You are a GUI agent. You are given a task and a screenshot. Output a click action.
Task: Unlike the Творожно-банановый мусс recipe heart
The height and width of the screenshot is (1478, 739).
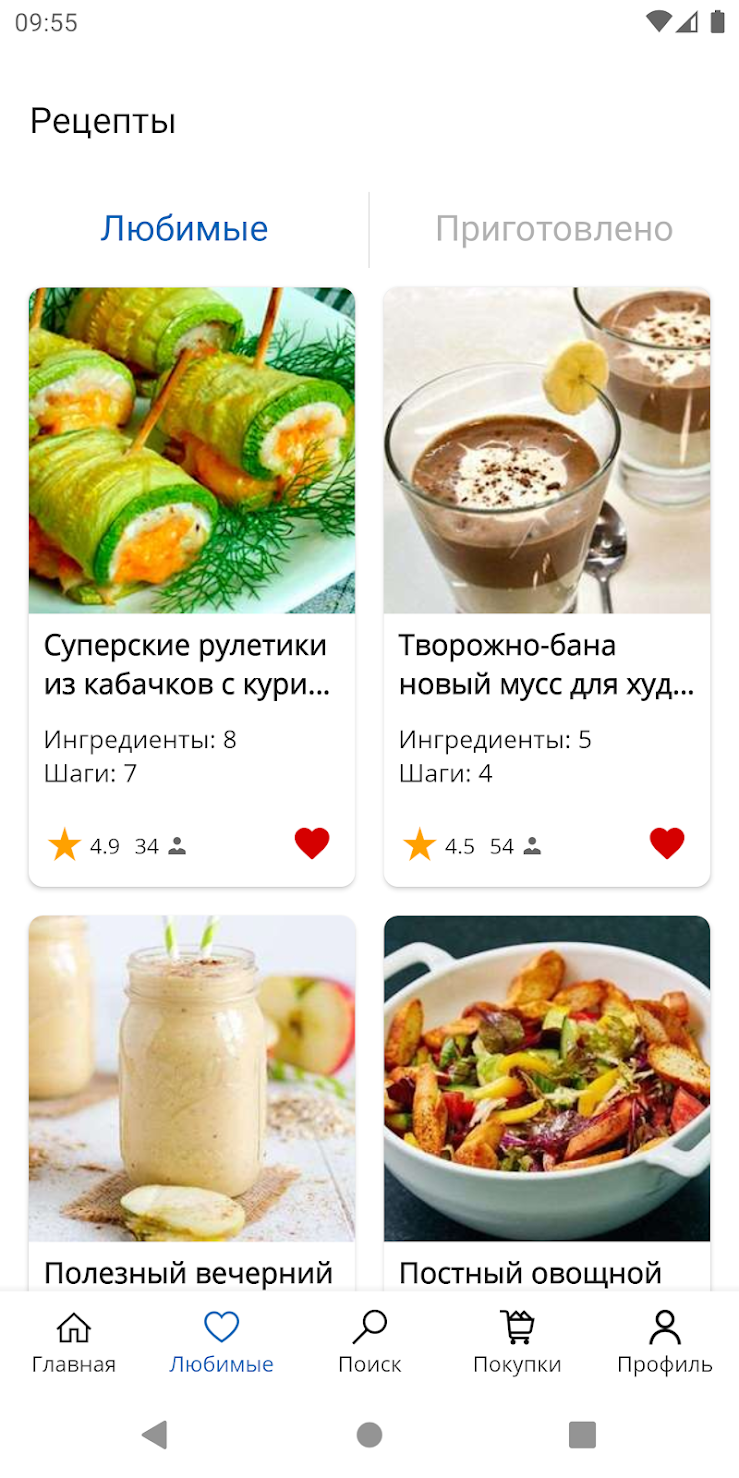coord(667,843)
